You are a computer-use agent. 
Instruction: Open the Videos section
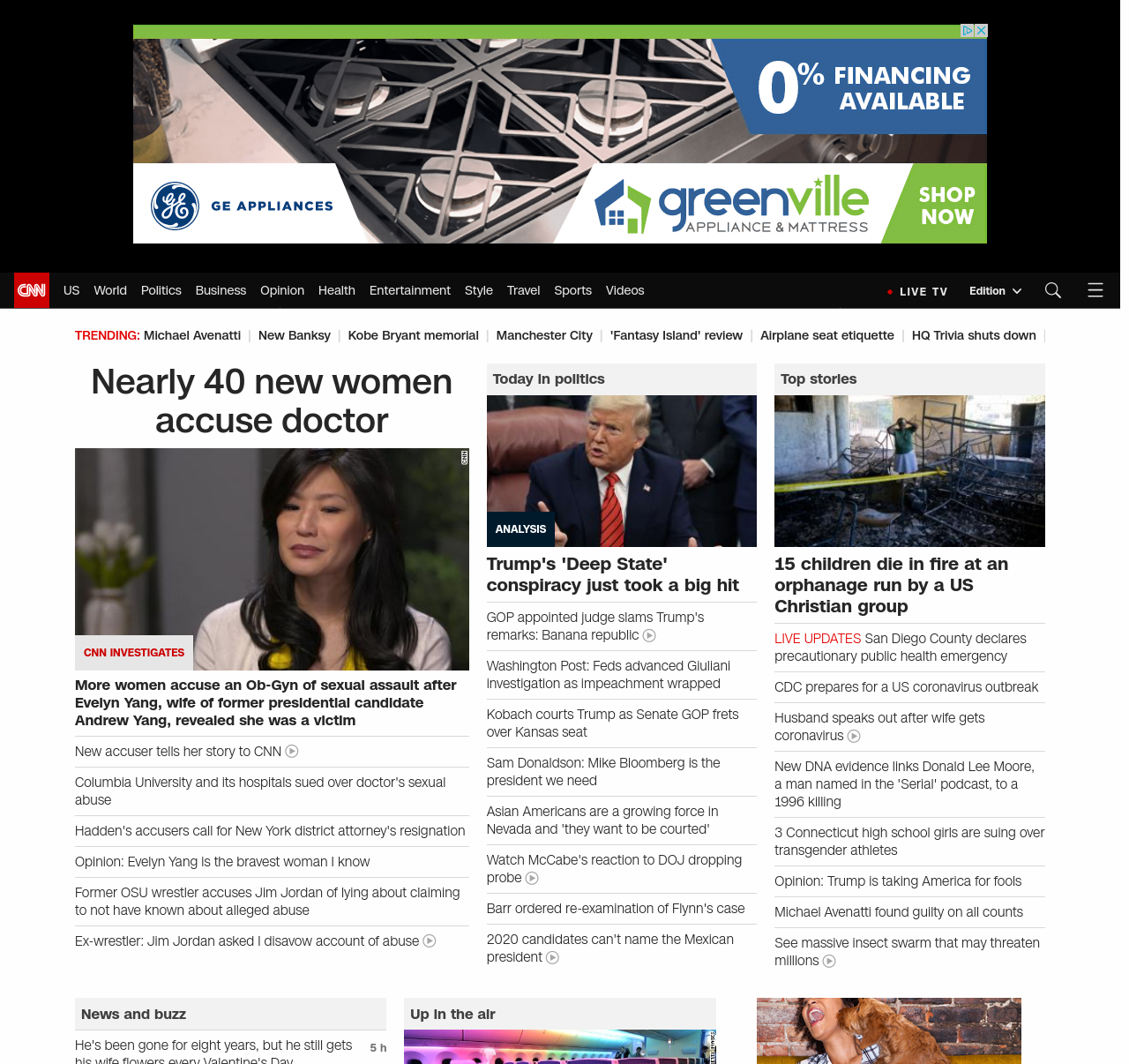(624, 290)
